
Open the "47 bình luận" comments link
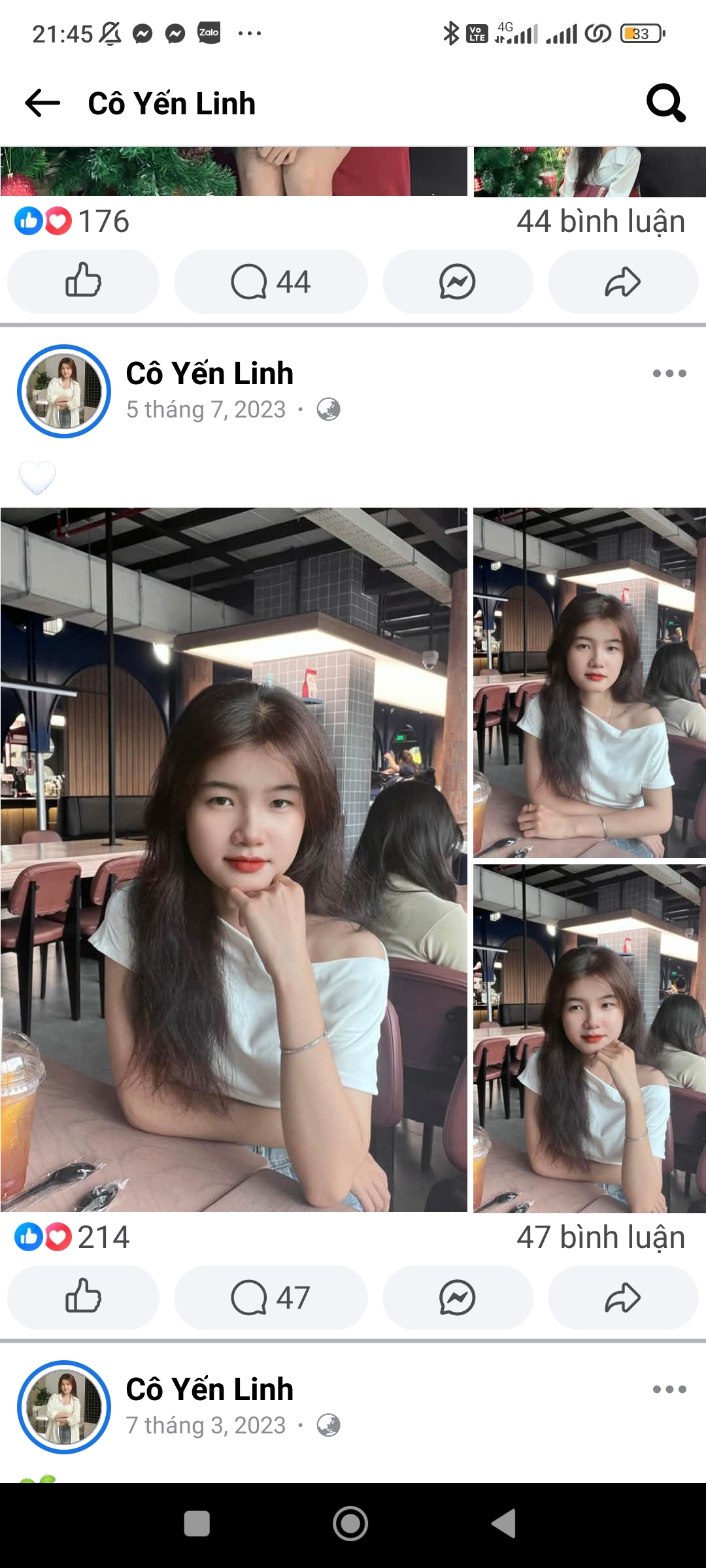coord(600,1237)
